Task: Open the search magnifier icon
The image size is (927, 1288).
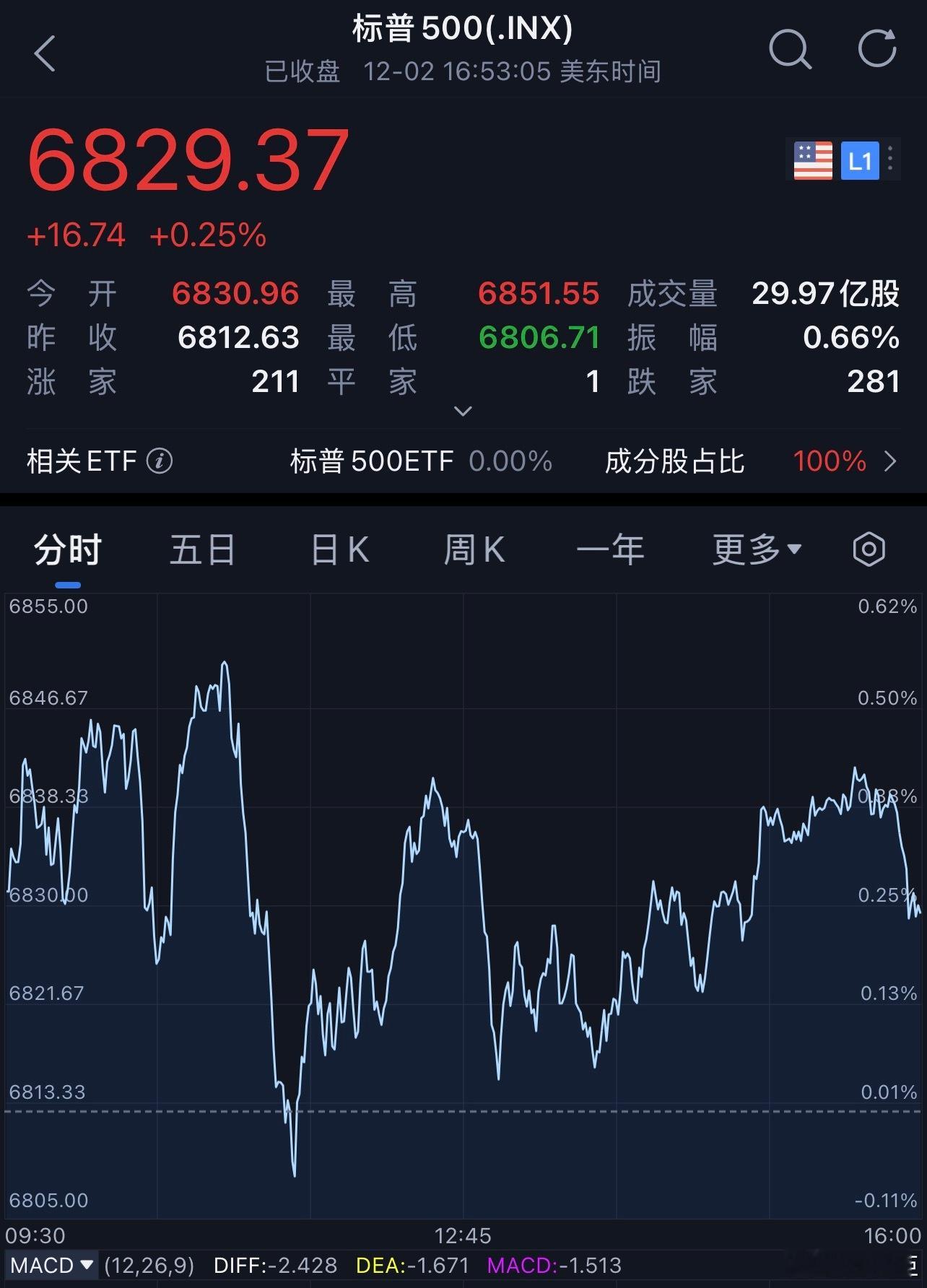Action: (790, 50)
